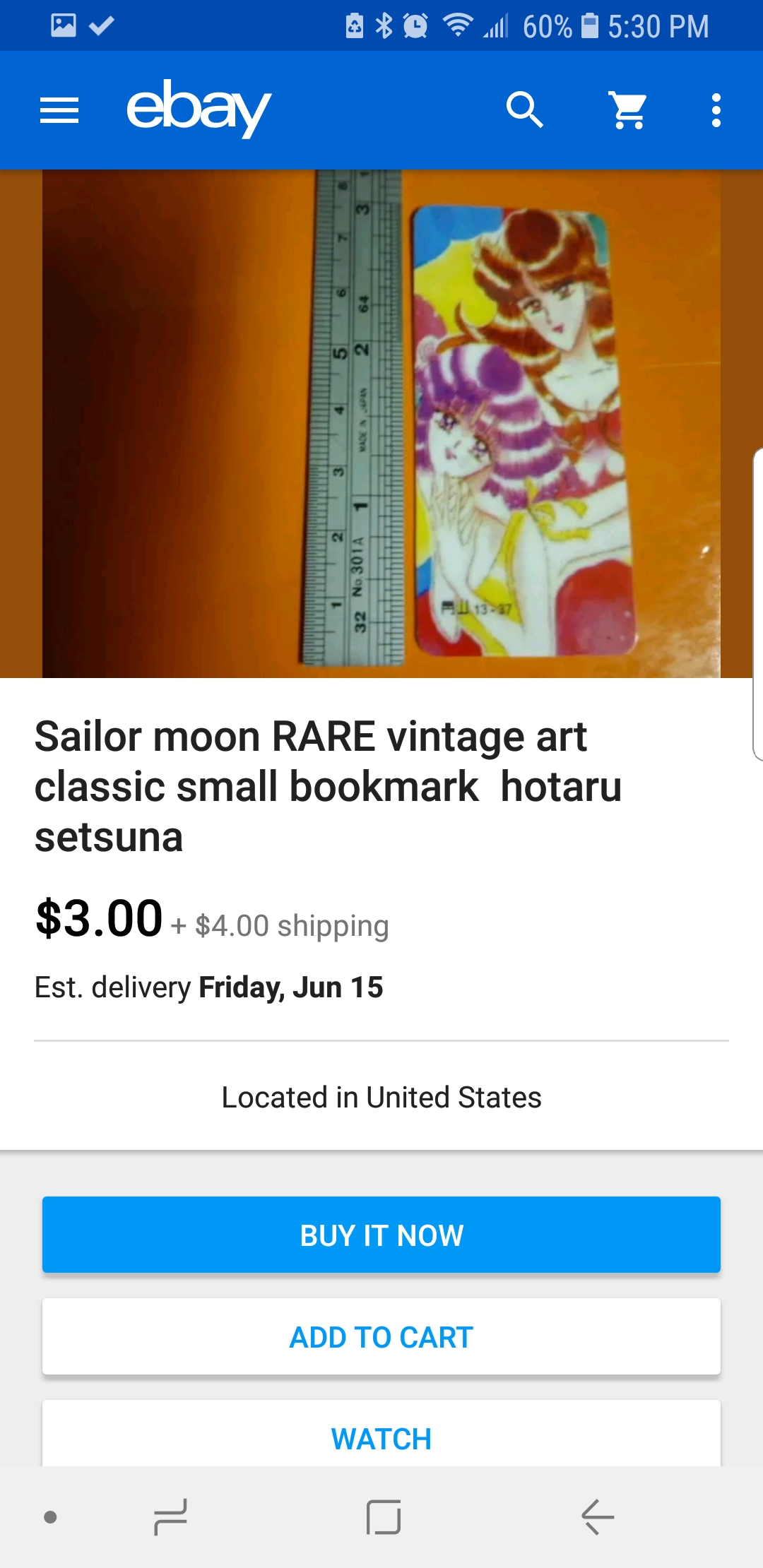
Task: Go back with system back button
Action: tap(597, 1516)
